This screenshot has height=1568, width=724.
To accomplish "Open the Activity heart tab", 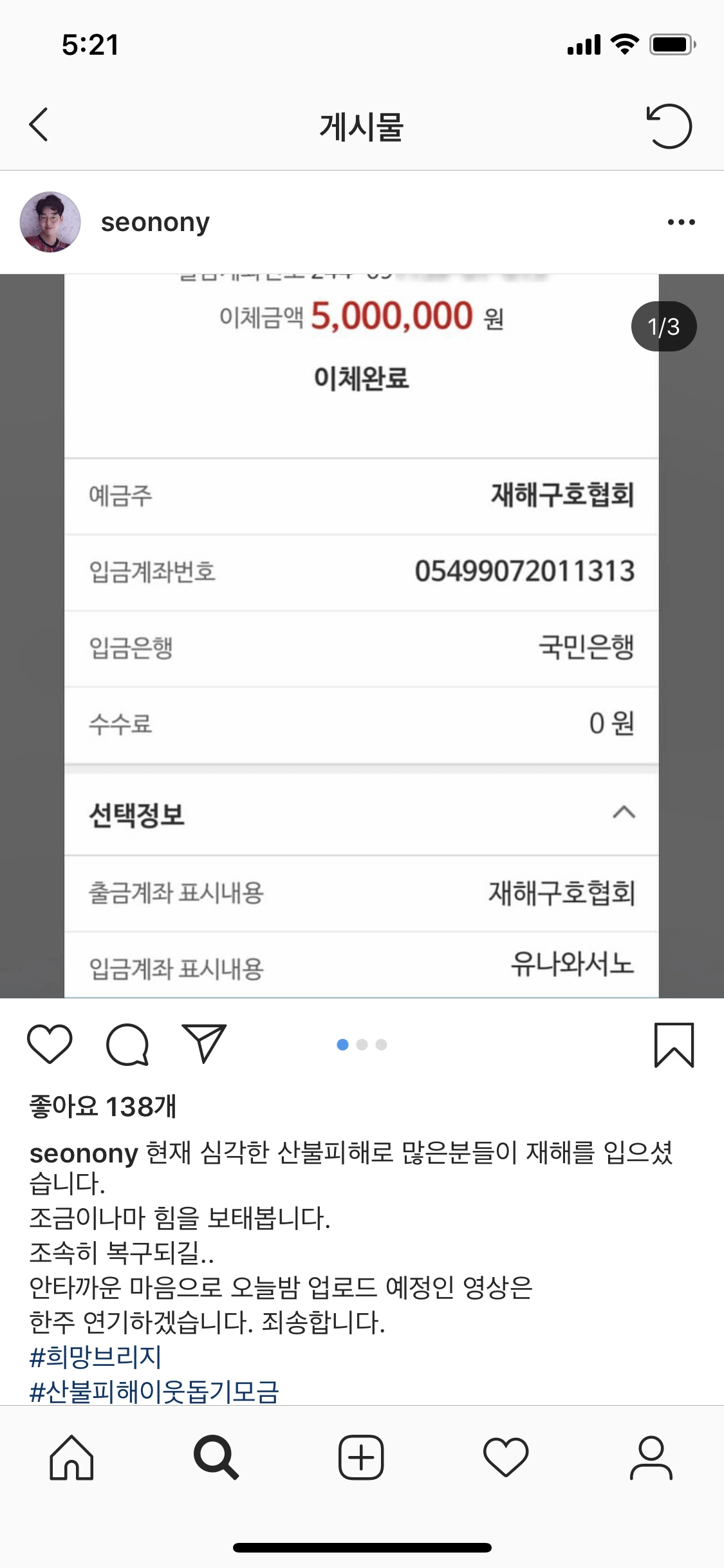I will pyautogui.click(x=506, y=1458).
